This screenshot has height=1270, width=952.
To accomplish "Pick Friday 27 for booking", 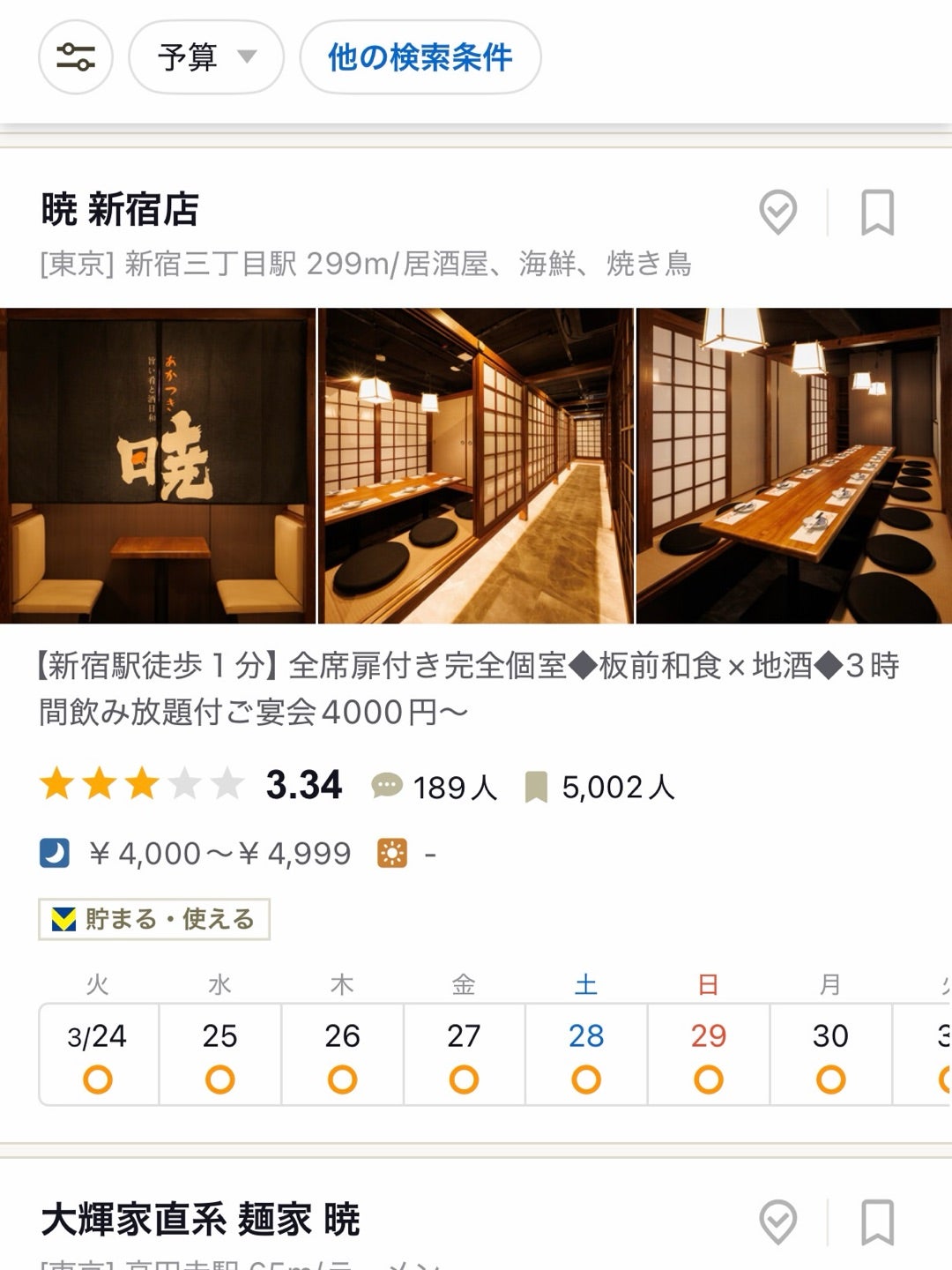I will point(465,1054).
